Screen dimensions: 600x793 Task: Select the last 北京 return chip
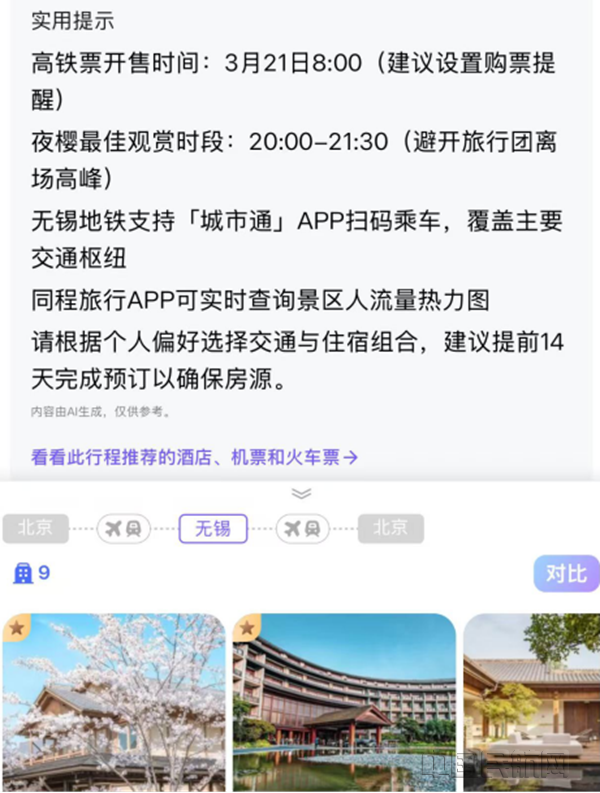[x=391, y=528]
